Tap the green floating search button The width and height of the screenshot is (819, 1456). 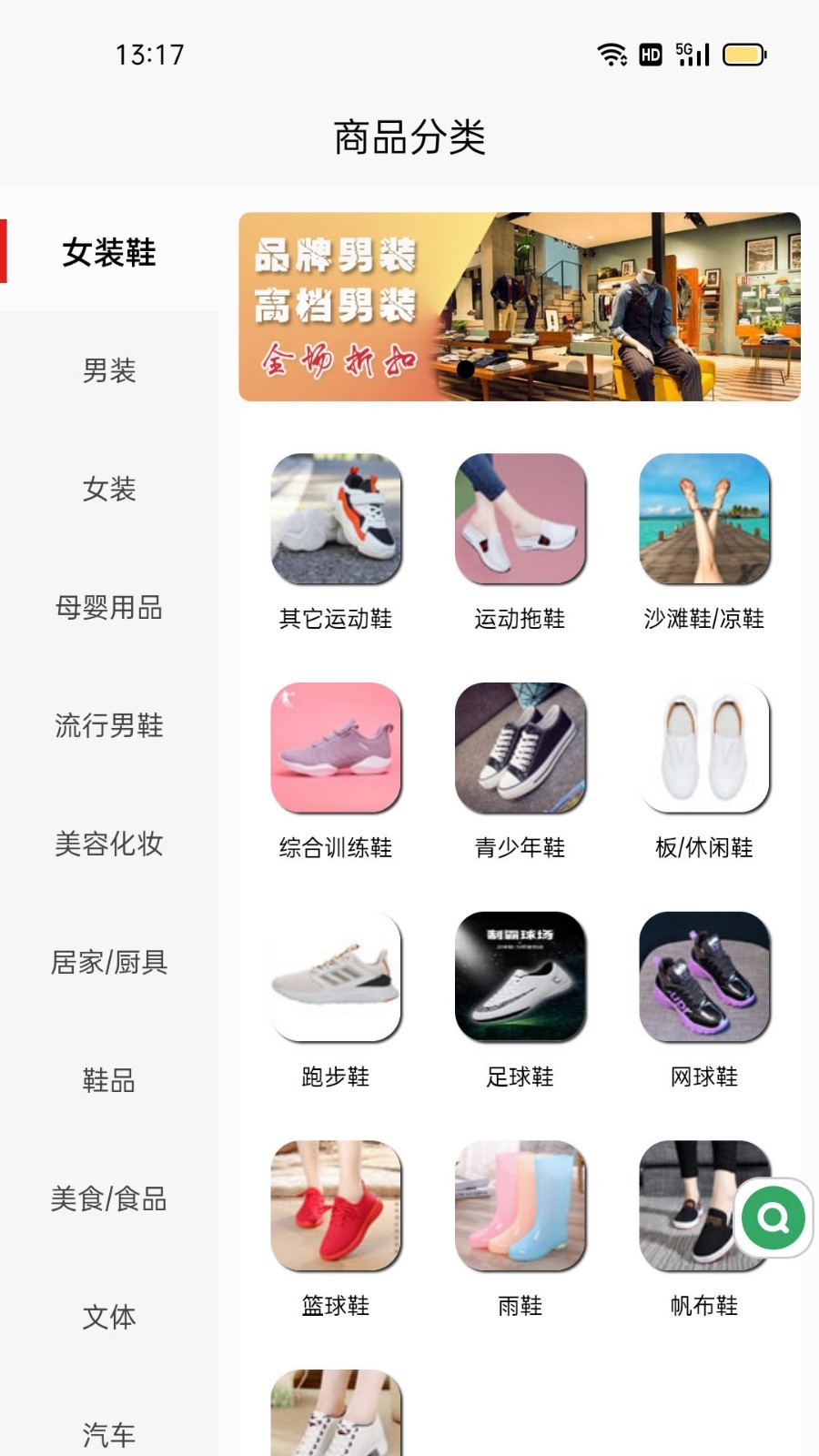pyautogui.click(x=773, y=1218)
